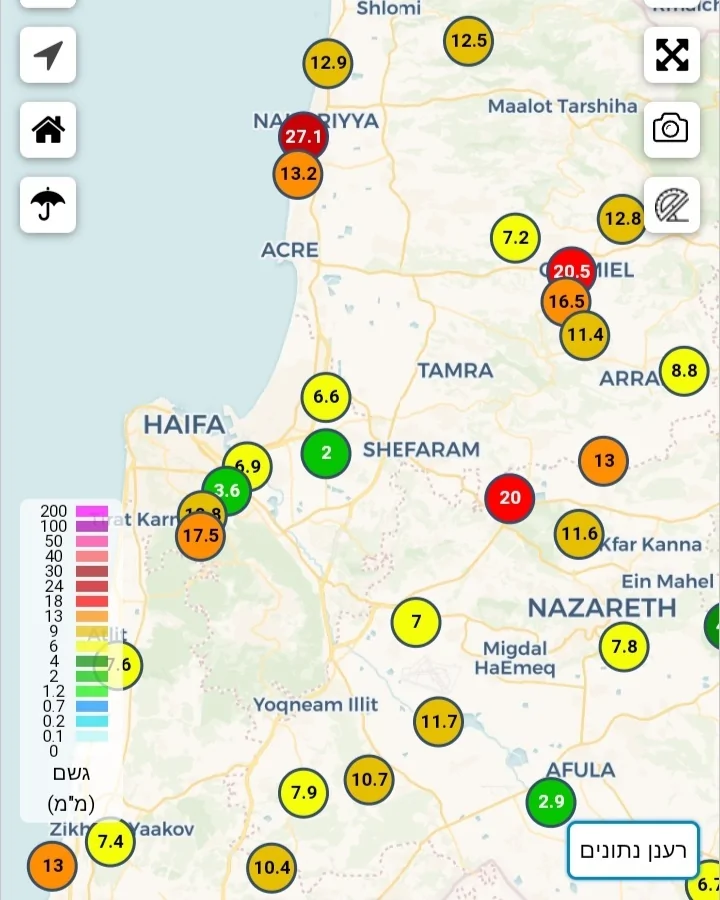
Task: Open the rain umbrella layer button
Action: (x=48, y=205)
